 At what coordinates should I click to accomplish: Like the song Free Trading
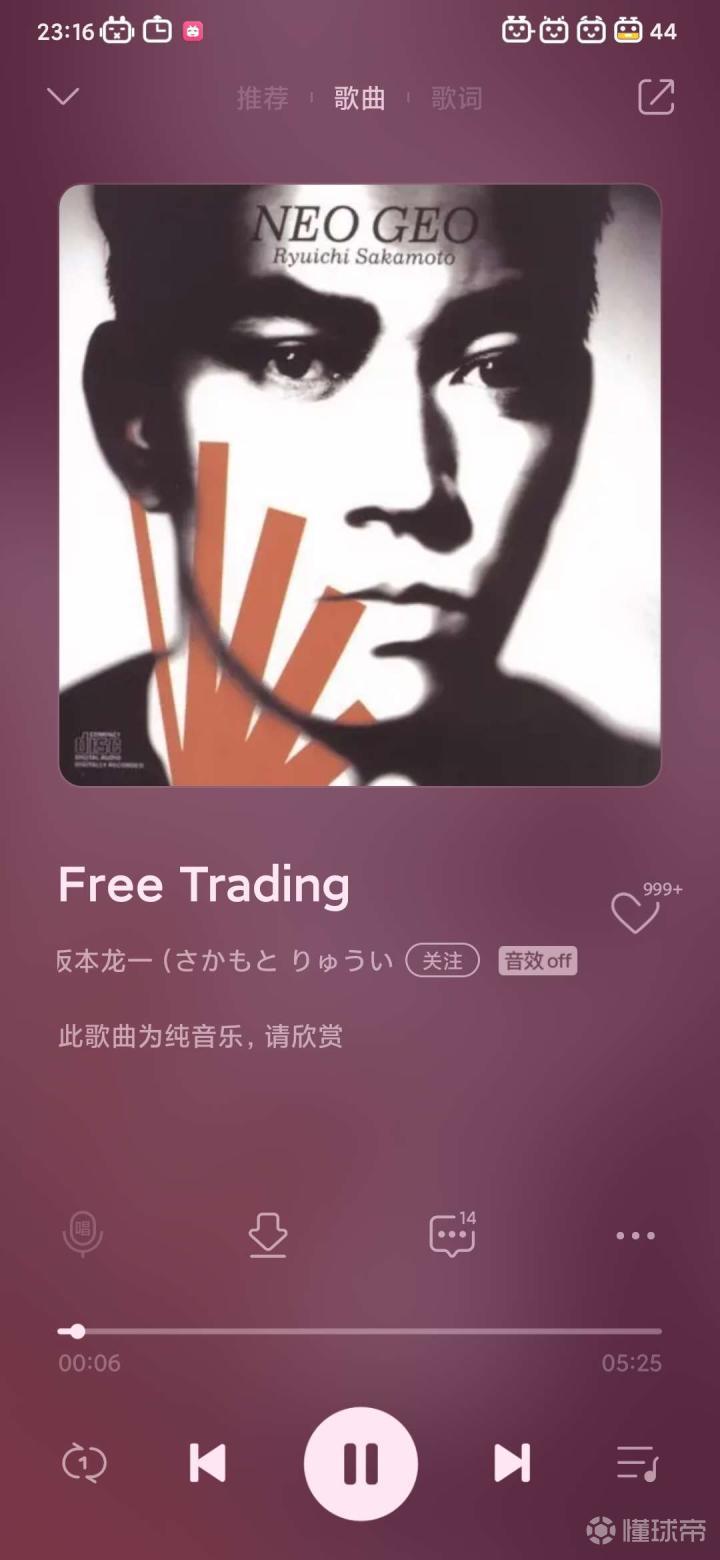point(635,913)
